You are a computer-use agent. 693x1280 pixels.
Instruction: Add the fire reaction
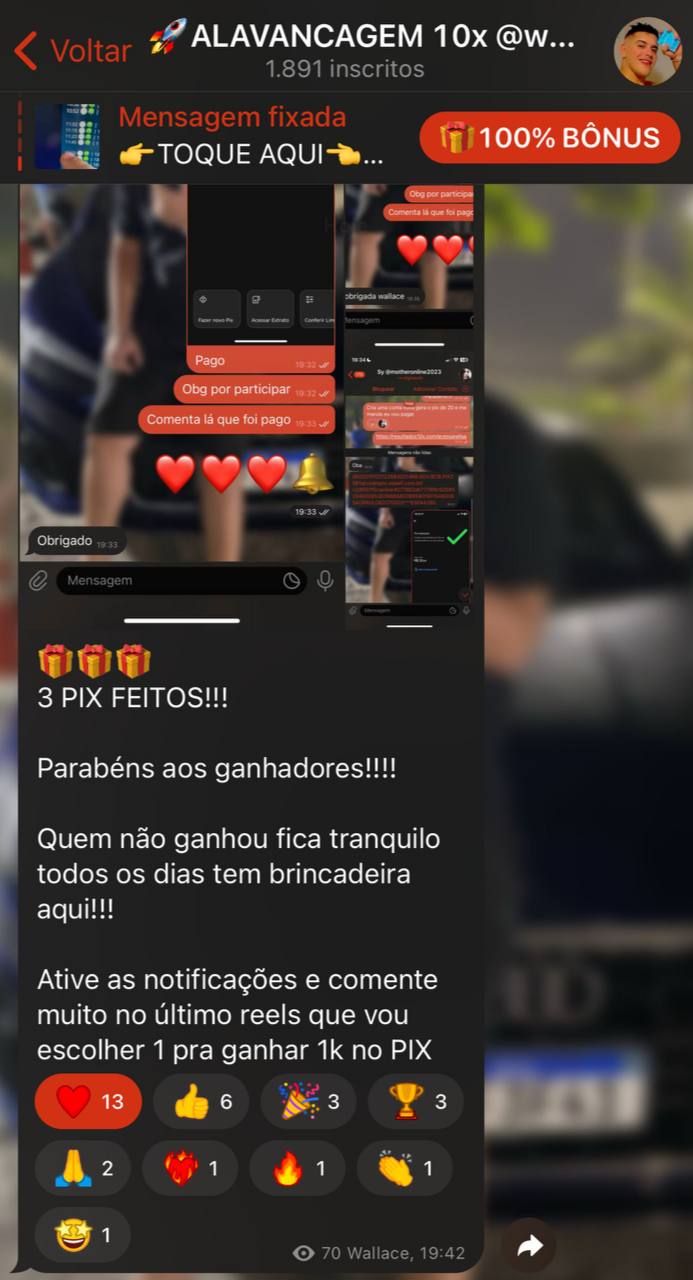(x=296, y=1168)
